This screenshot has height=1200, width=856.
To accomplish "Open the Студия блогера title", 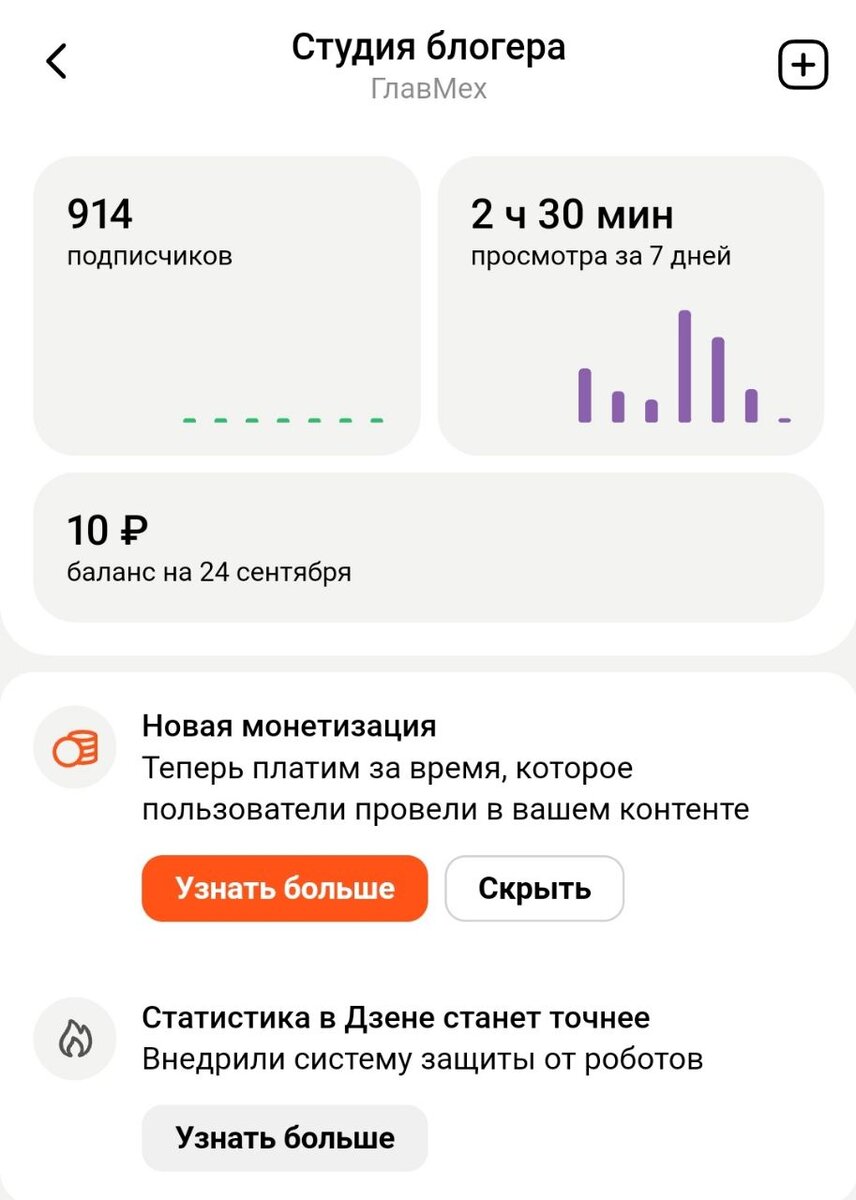I will 428,47.
